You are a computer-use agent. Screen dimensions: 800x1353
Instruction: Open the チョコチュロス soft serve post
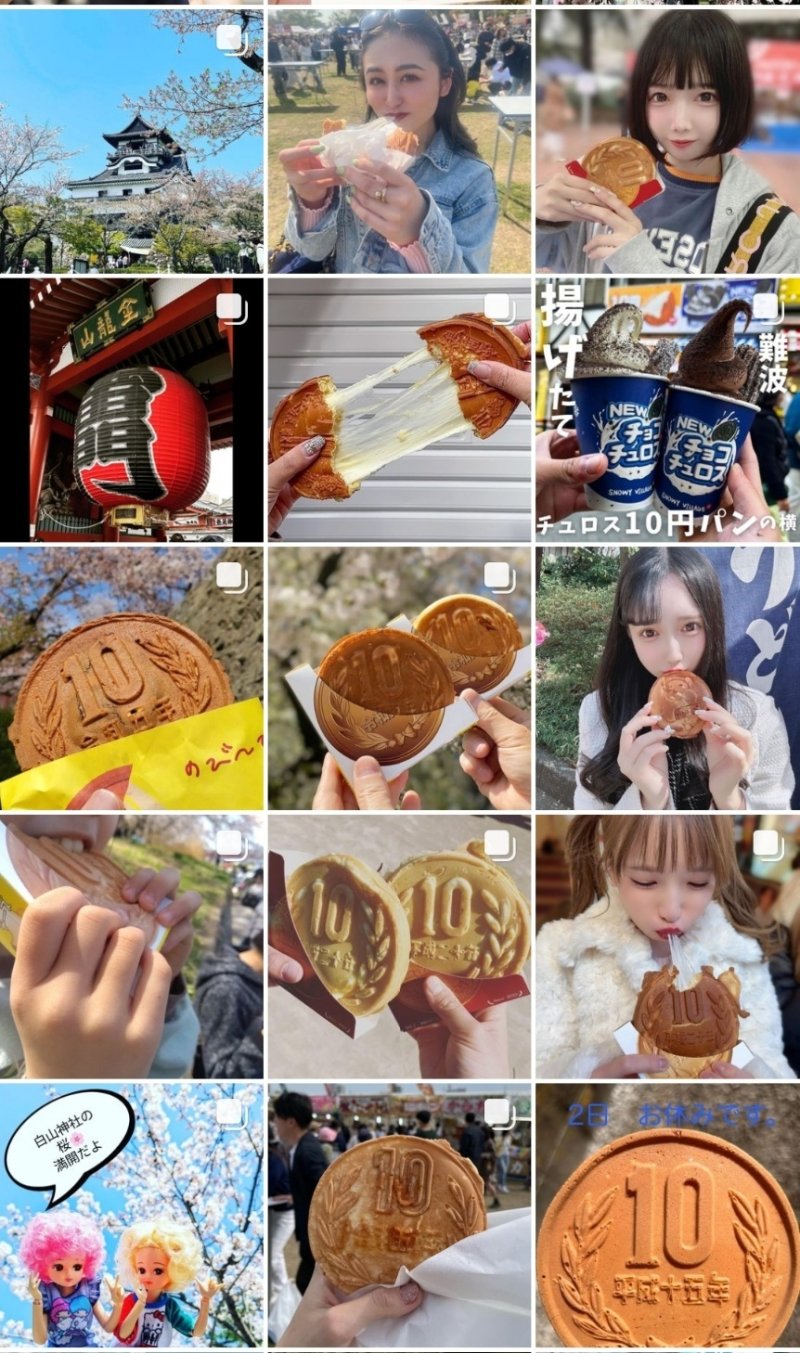[665, 405]
